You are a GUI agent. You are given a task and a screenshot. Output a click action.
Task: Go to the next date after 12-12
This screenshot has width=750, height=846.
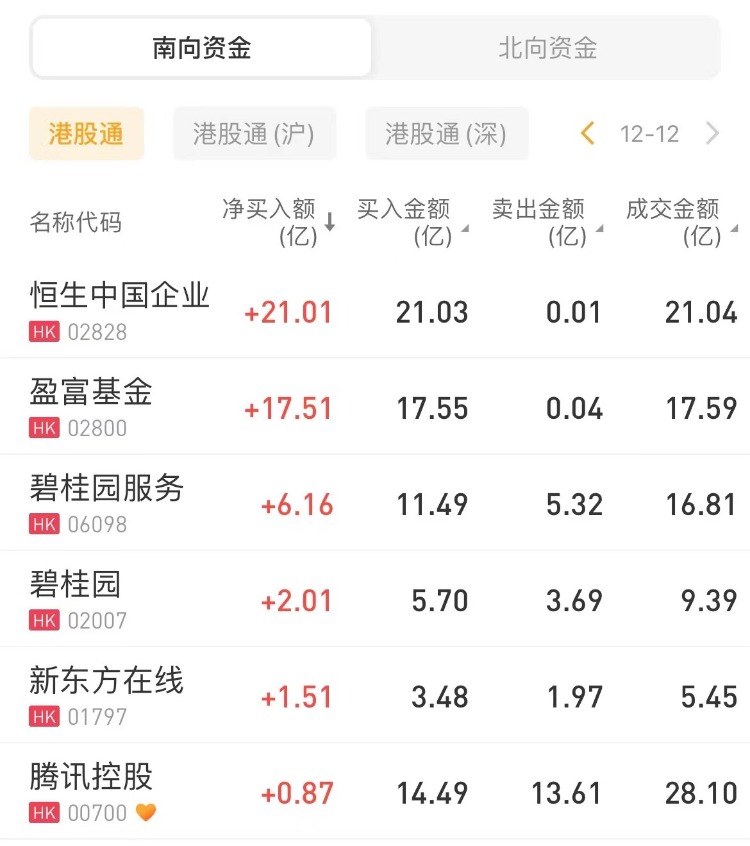click(712, 134)
